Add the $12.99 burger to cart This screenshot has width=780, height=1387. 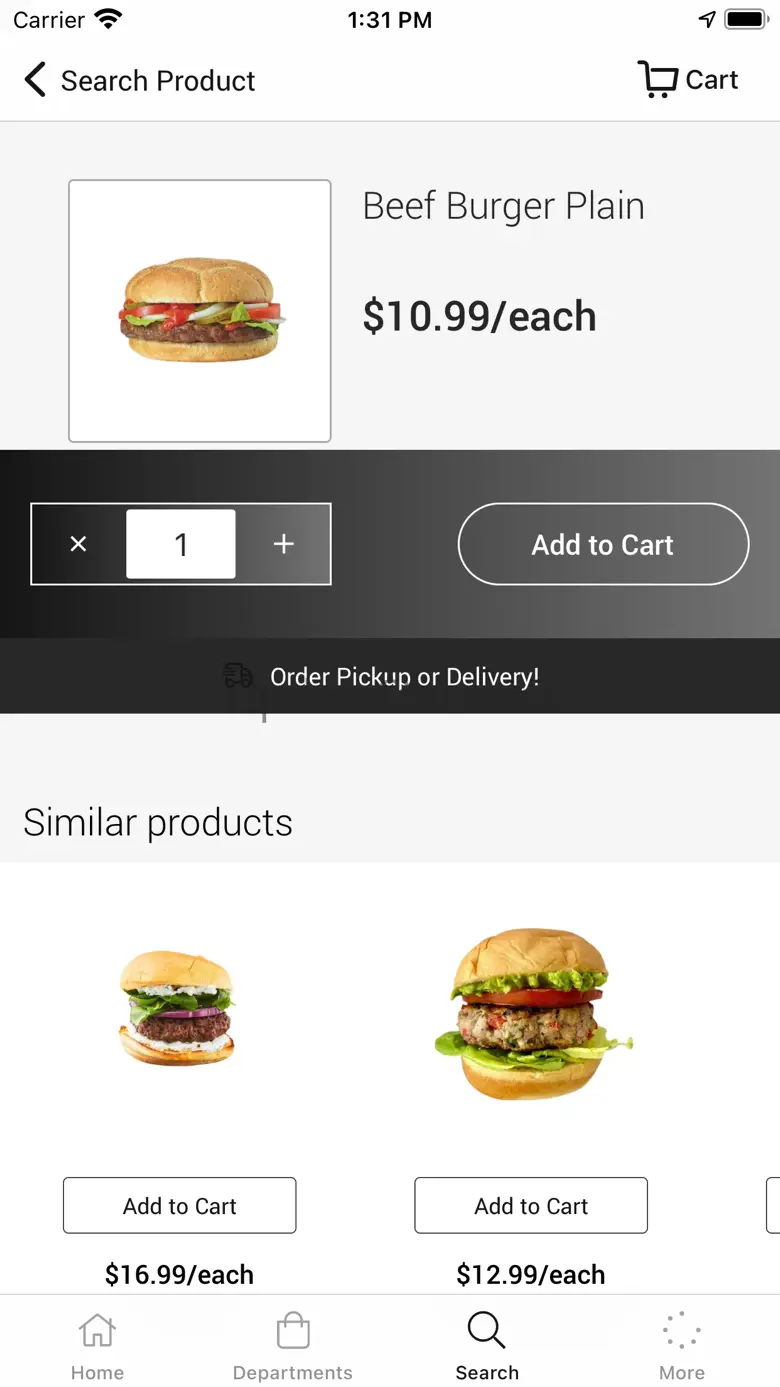click(531, 1206)
